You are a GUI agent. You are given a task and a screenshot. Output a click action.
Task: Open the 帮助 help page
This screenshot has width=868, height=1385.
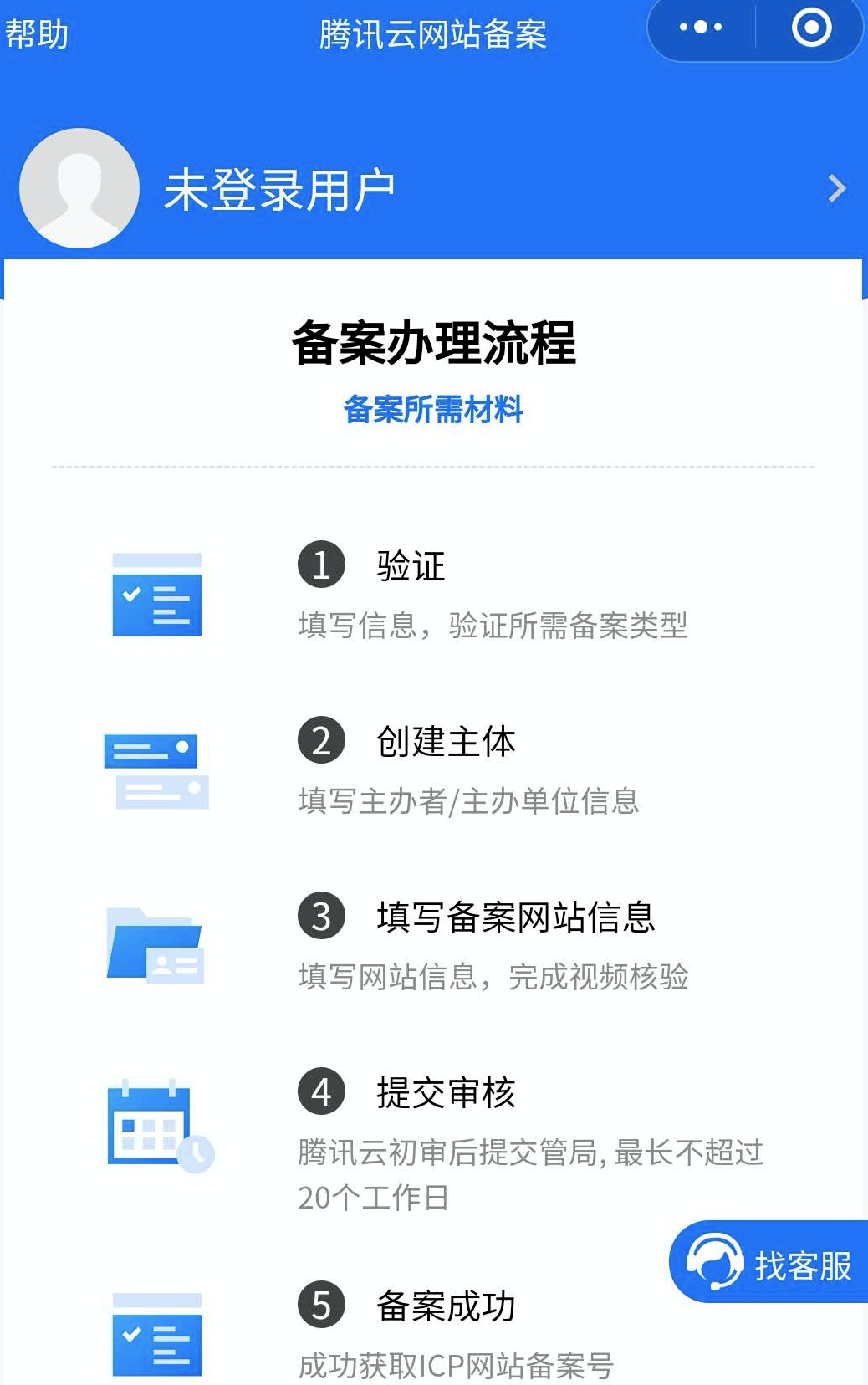36,34
